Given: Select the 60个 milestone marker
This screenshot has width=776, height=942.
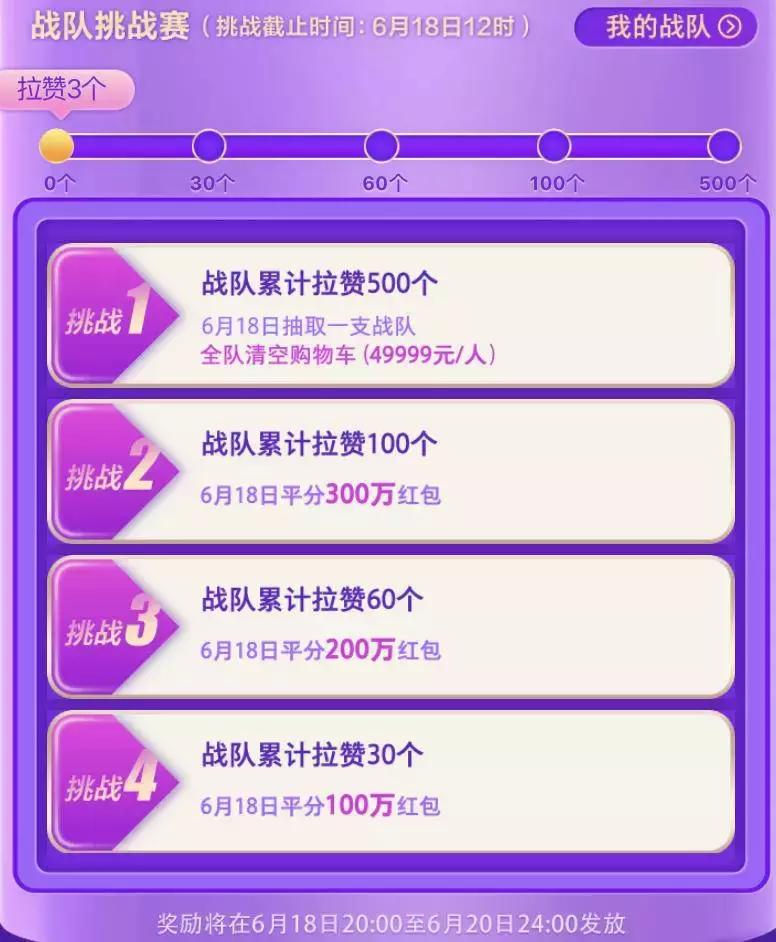Looking at the screenshot, I should pyautogui.click(x=379, y=145).
